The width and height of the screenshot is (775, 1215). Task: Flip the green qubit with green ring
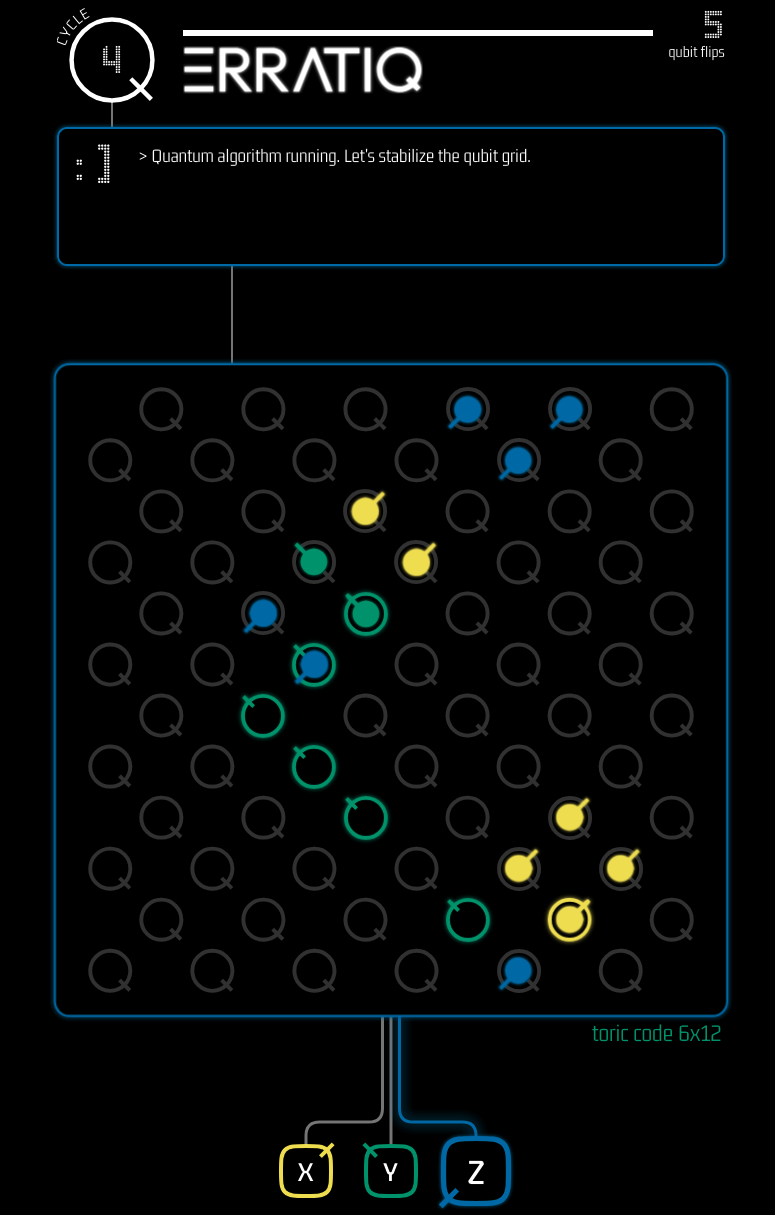point(366,613)
